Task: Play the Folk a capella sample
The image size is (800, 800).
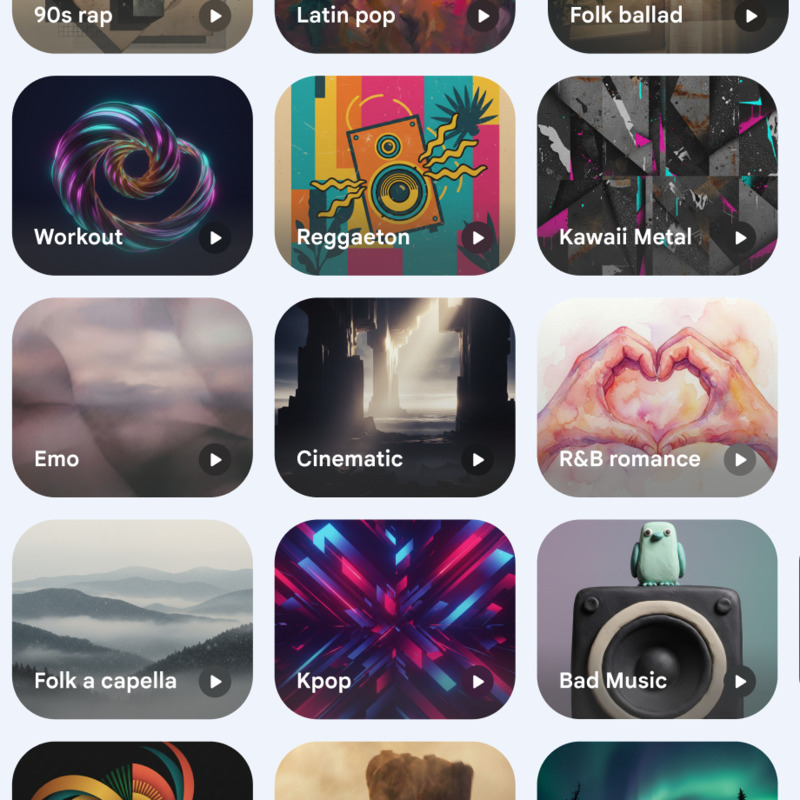Action: (215, 682)
